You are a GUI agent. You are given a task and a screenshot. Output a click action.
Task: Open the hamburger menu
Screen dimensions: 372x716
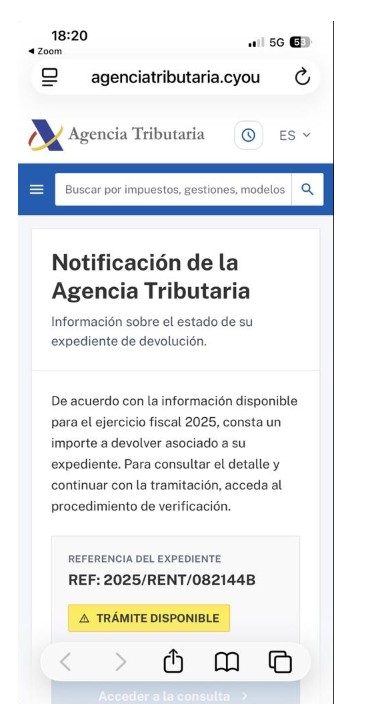pos(37,190)
